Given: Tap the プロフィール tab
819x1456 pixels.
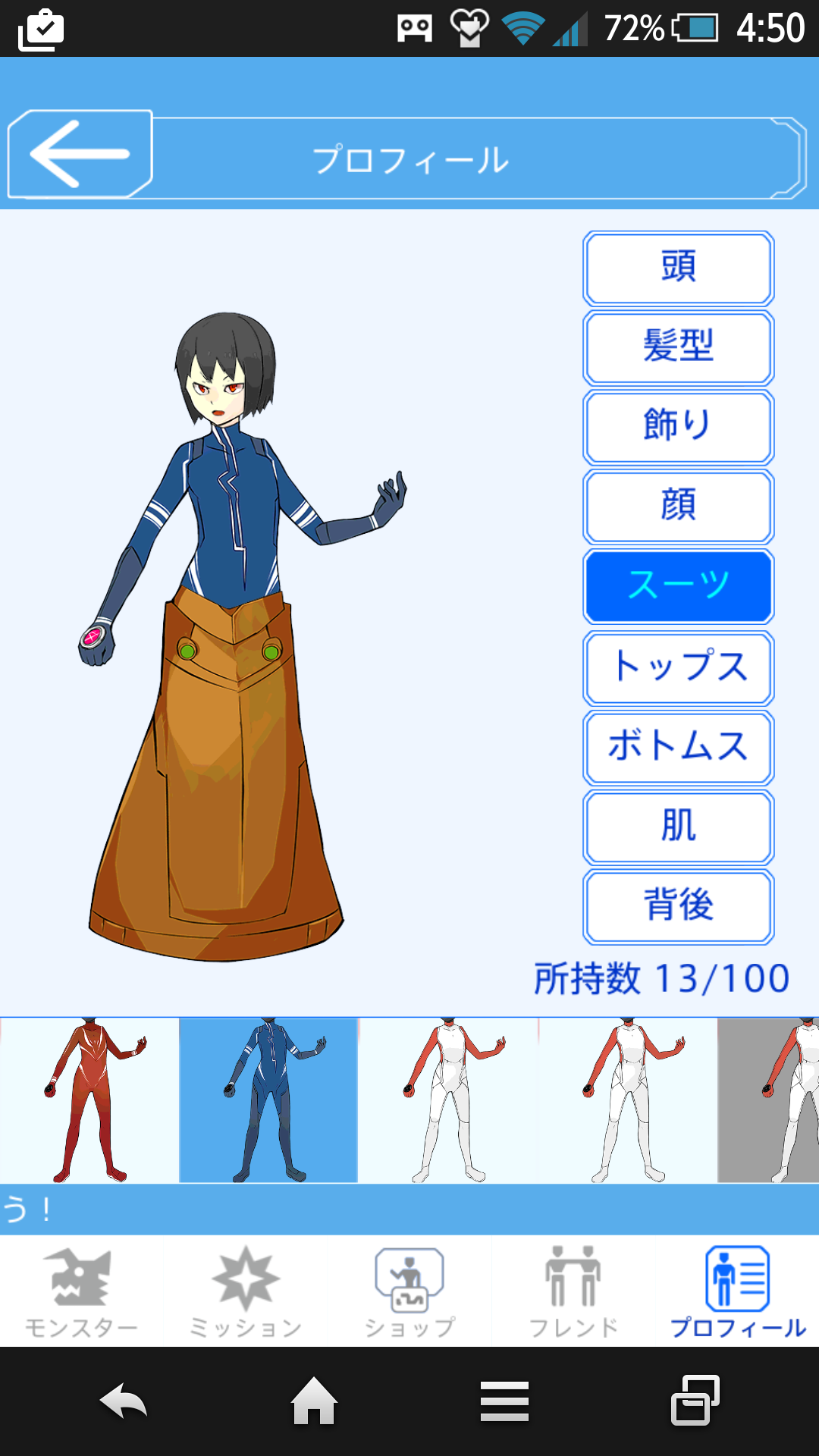Looking at the screenshot, I should point(738,1292).
